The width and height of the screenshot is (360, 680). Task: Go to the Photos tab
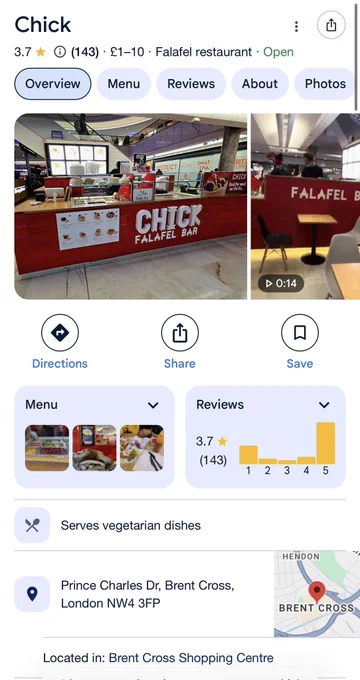(325, 84)
